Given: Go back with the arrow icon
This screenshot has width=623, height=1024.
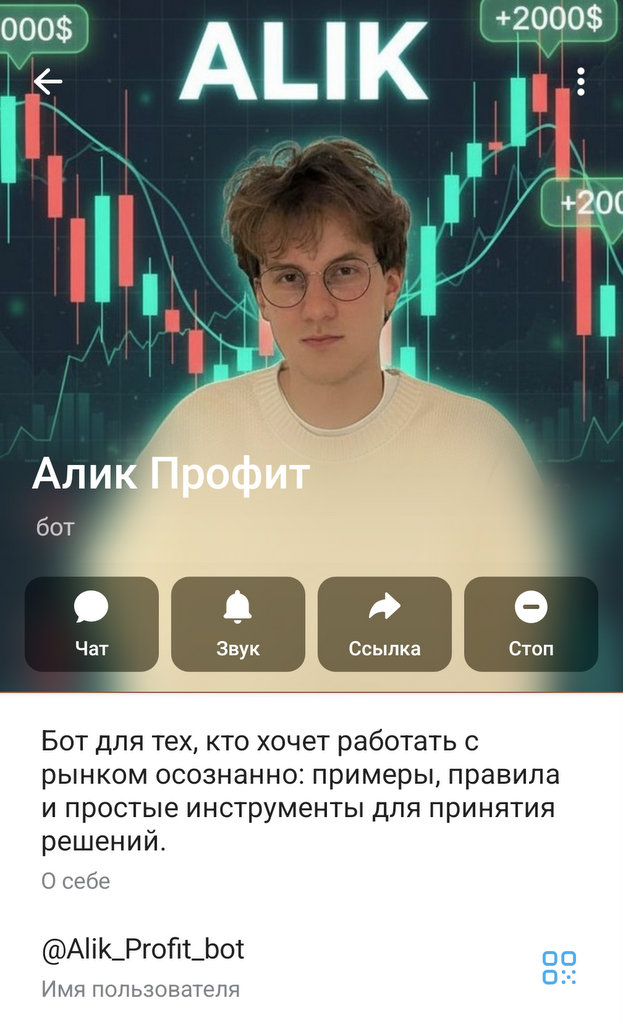Looking at the screenshot, I should 47,82.
